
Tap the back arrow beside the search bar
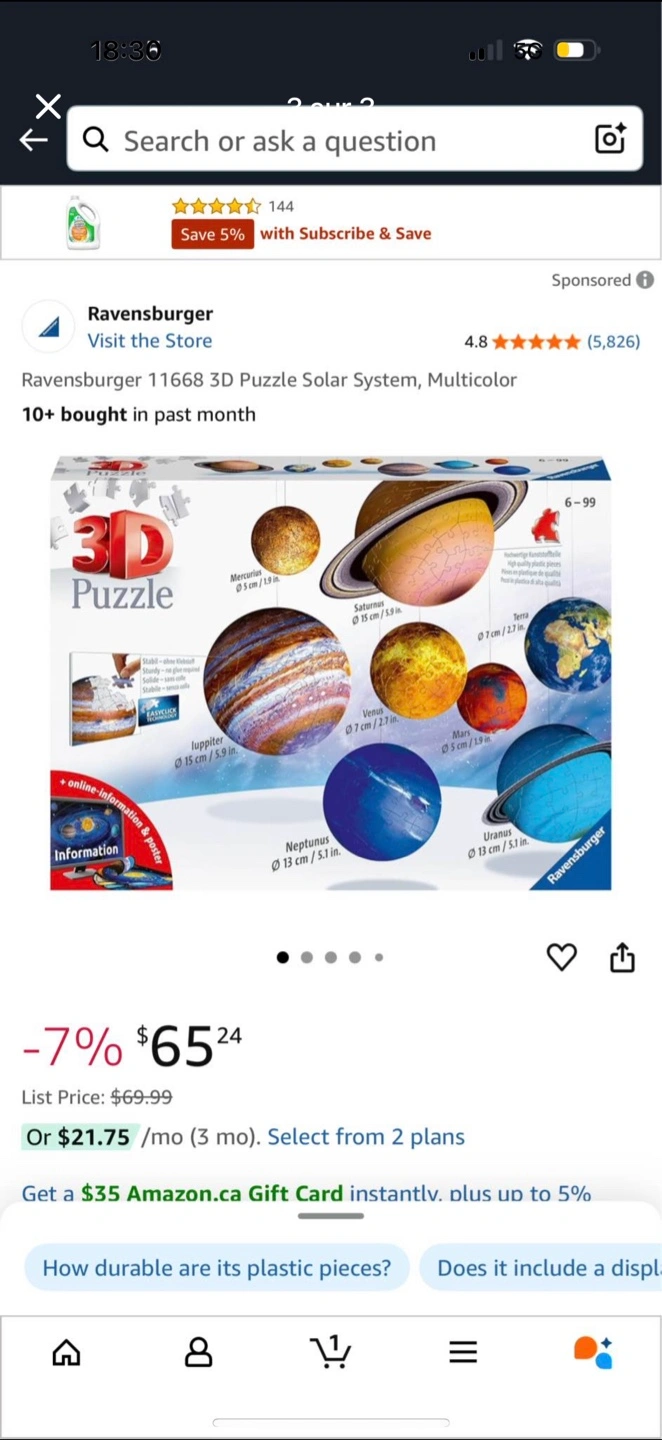34,140
